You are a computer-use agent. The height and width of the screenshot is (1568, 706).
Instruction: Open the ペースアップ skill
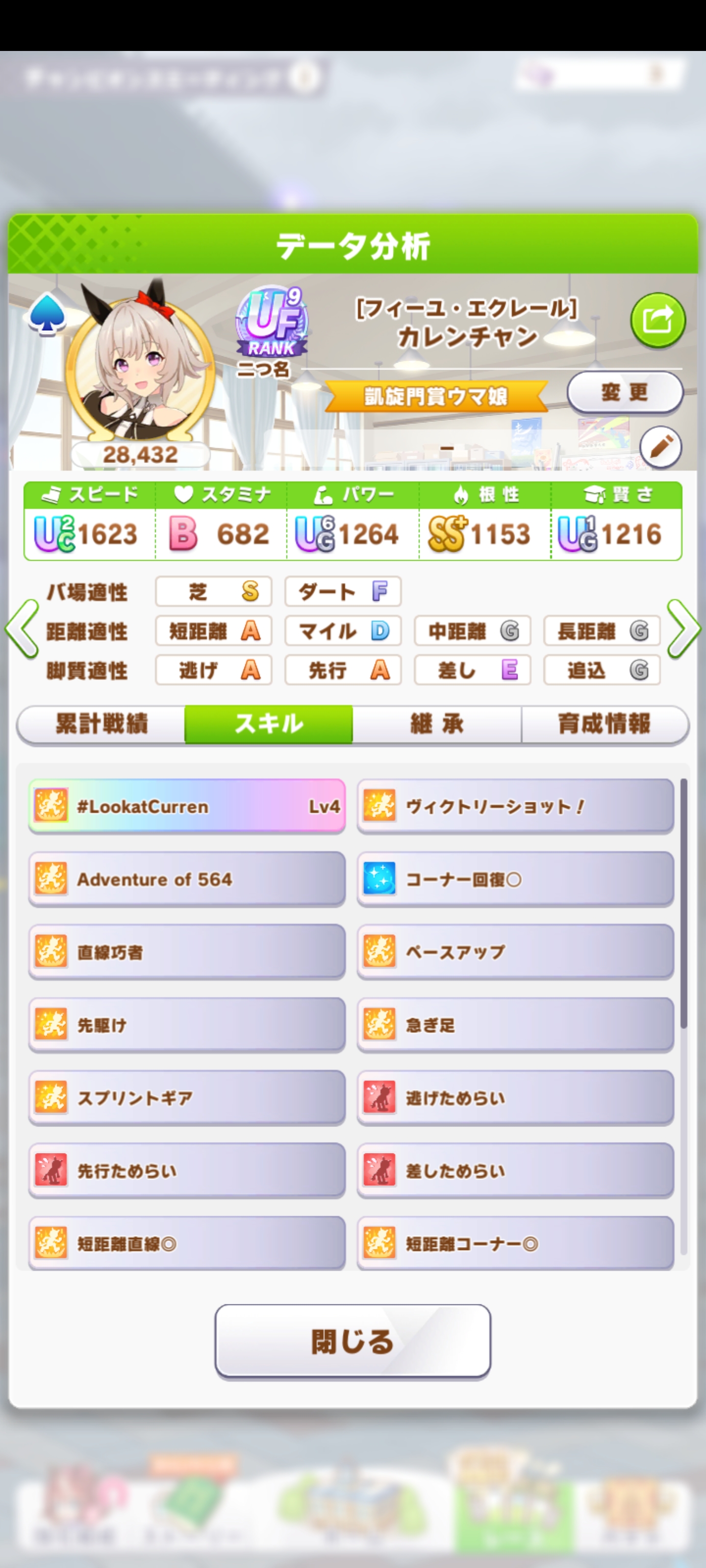tap(515, 952)
